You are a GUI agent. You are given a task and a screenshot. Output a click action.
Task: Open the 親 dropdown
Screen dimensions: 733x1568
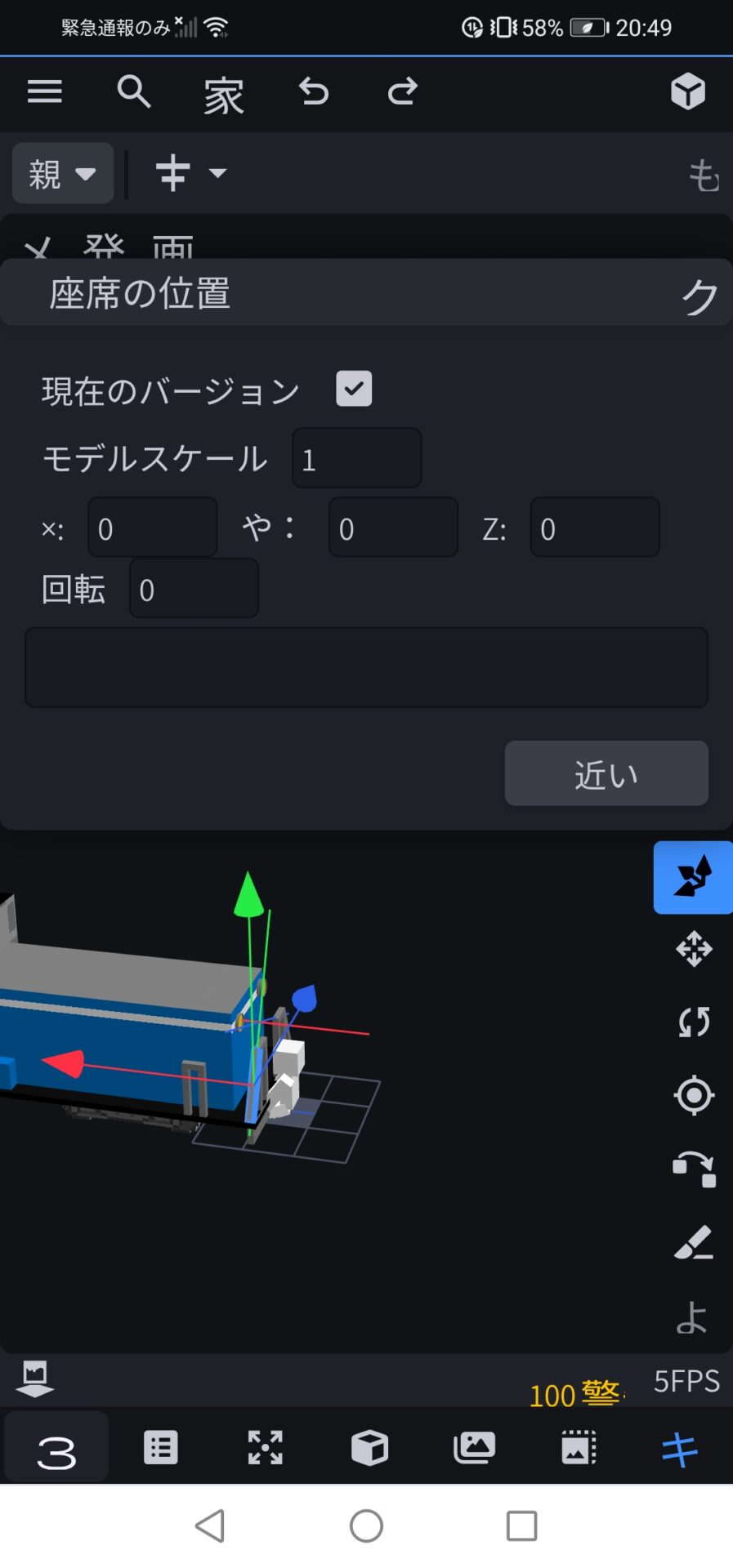click(x=62, y=172)
